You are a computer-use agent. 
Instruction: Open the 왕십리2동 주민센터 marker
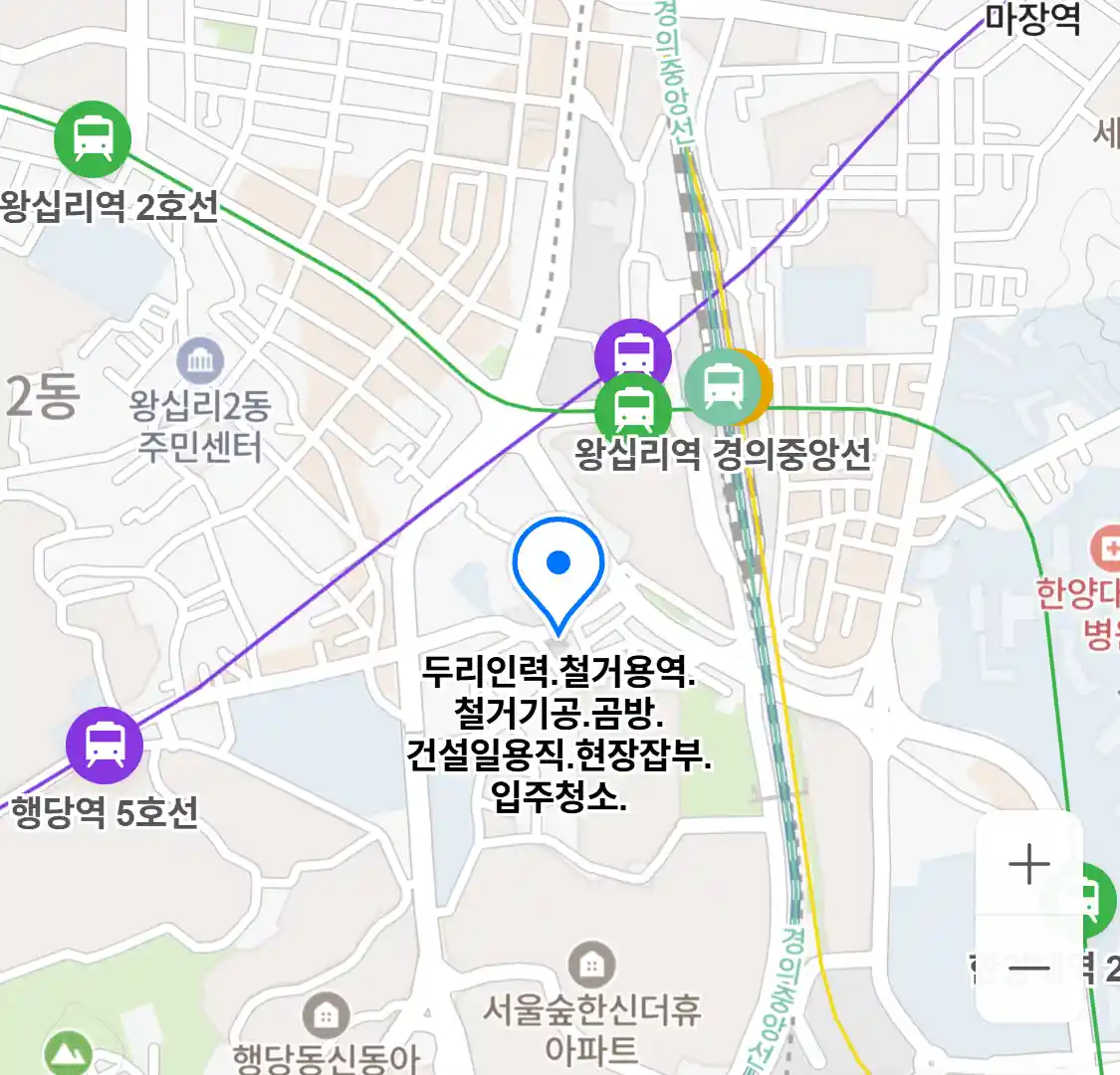pyautogui.click(x=200, y=361)
